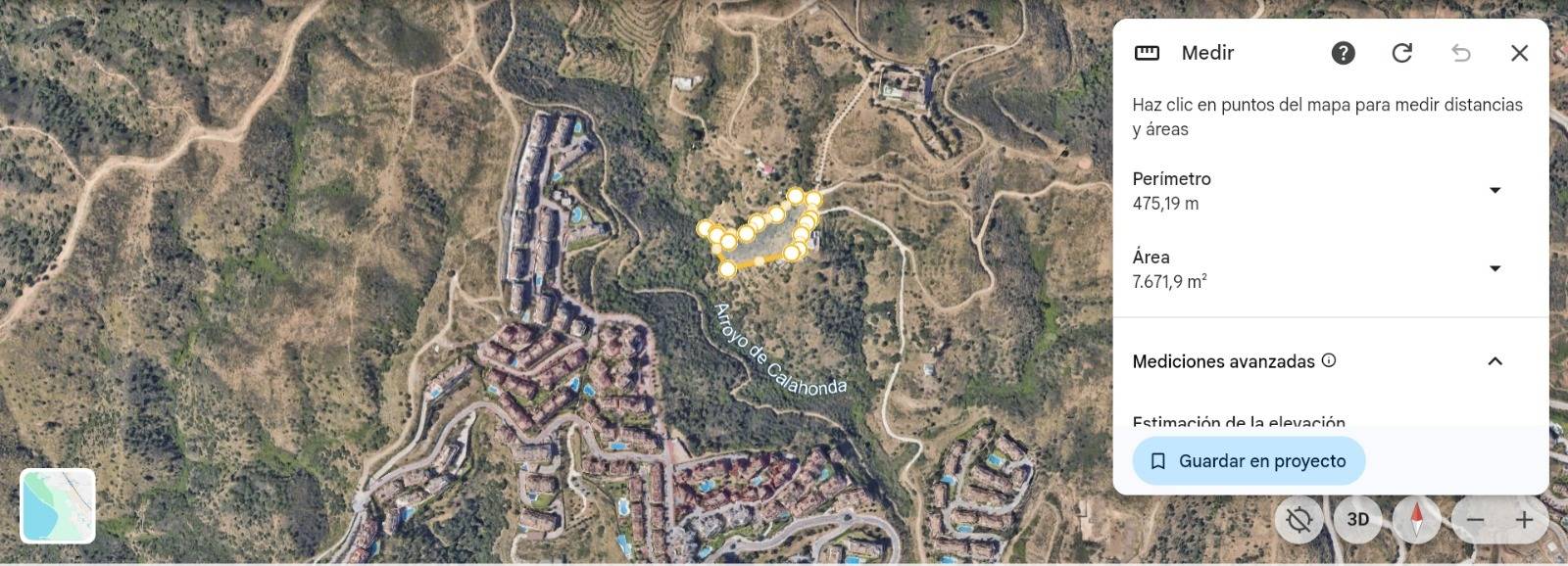The image size is (1568, 566).
Task: Reset the compass to north
Action: (x=1416, y=519)
